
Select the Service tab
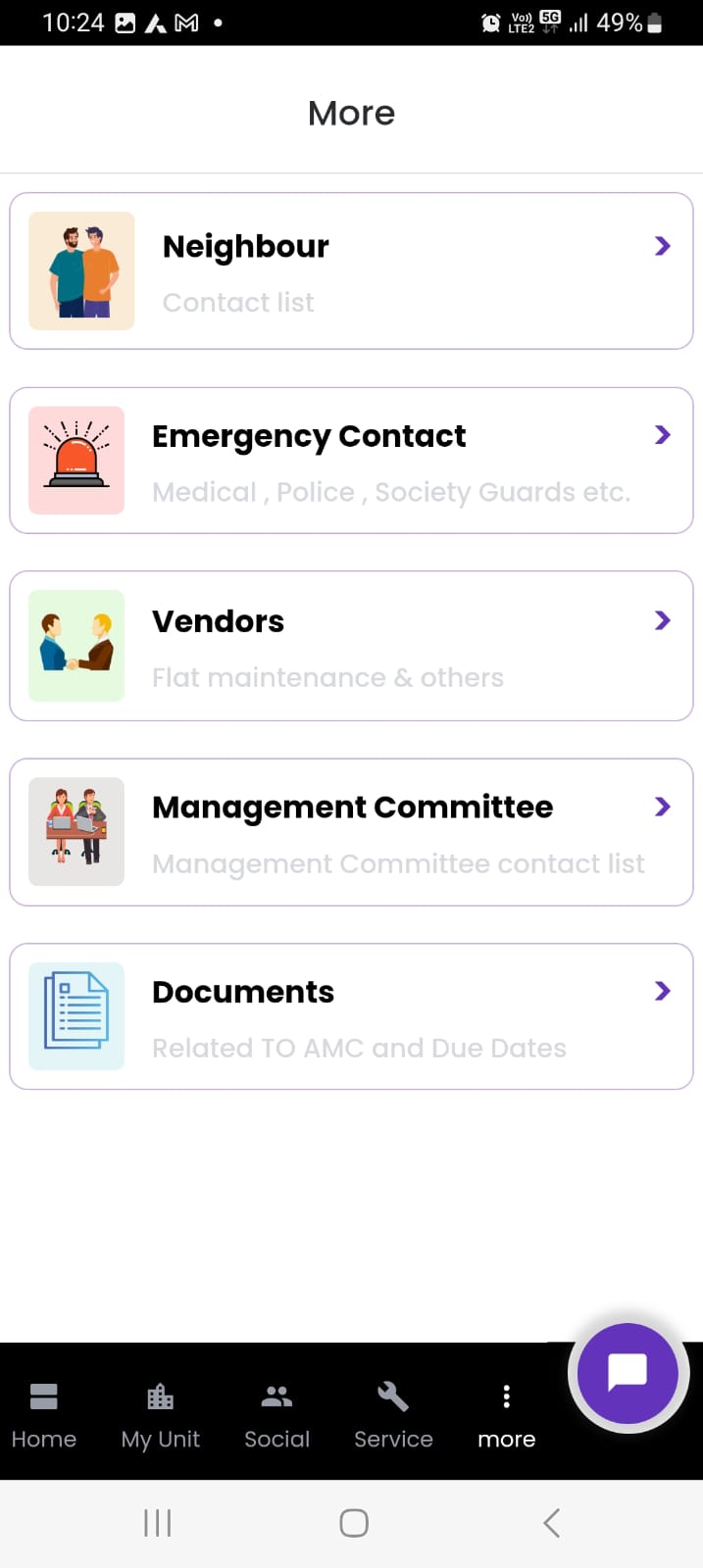(x=393, y=1415)
